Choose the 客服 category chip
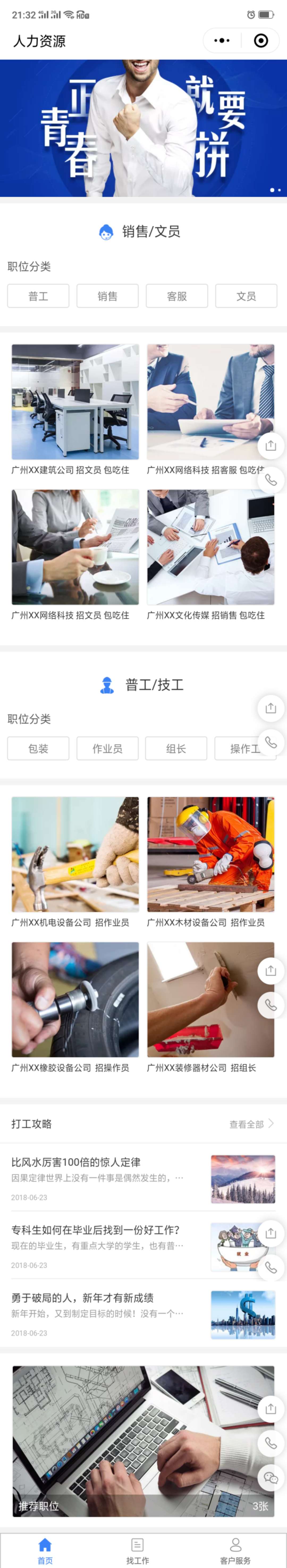This screenshot has height=1568, width=287. (x=177, y=296)
